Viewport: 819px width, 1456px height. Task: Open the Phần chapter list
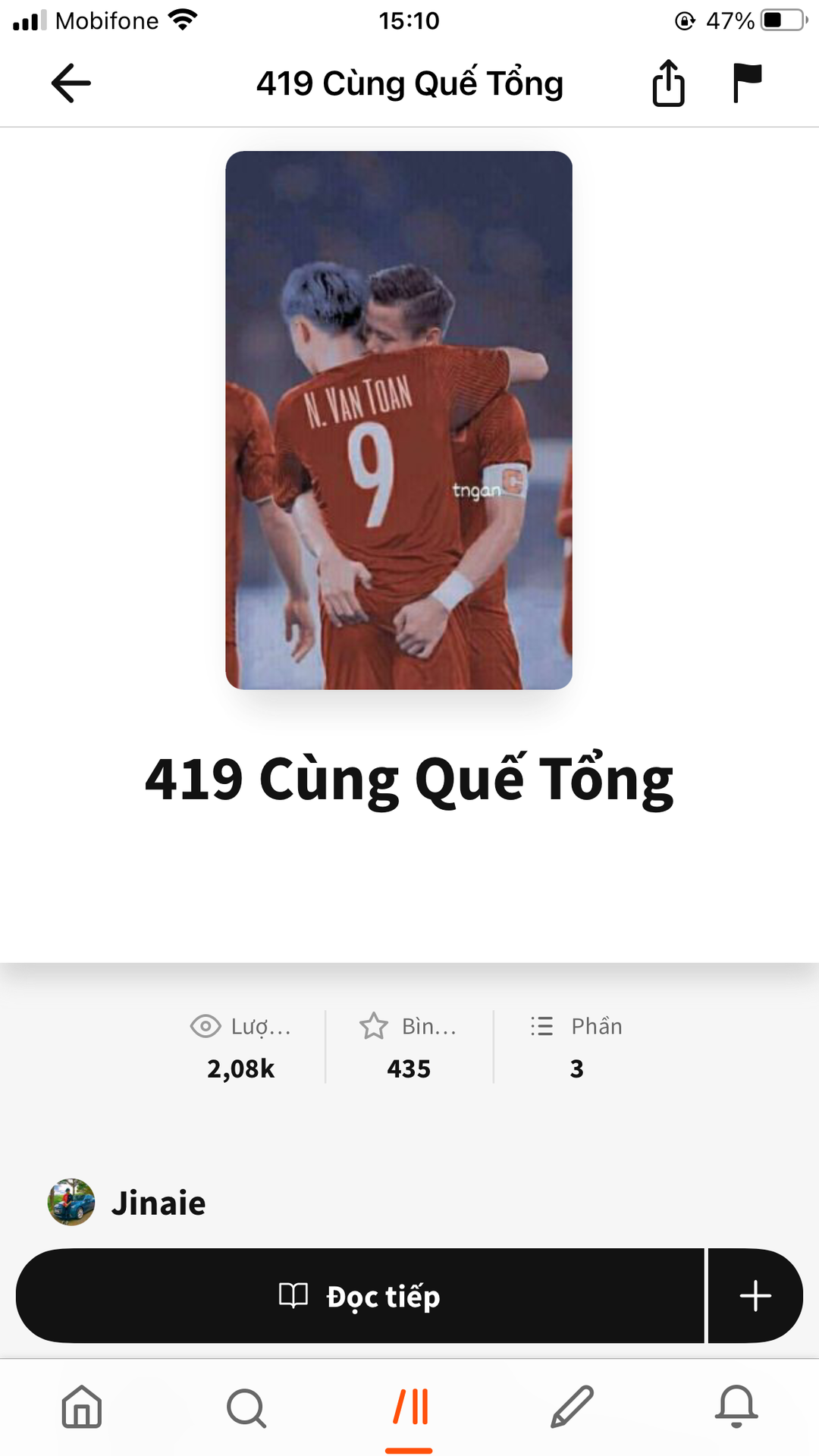point(577,1046)
